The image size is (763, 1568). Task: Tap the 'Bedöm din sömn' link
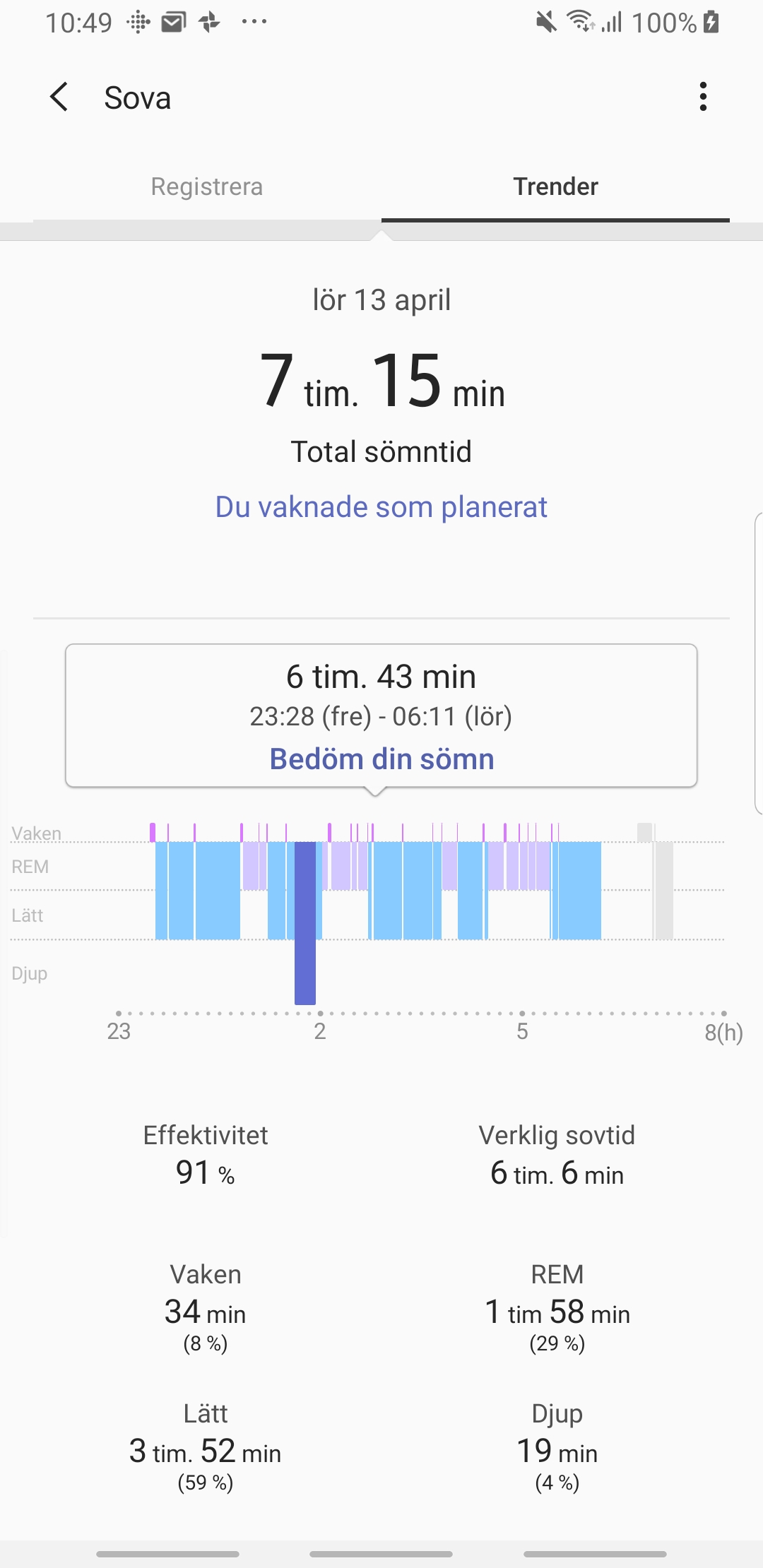[381, 759]
